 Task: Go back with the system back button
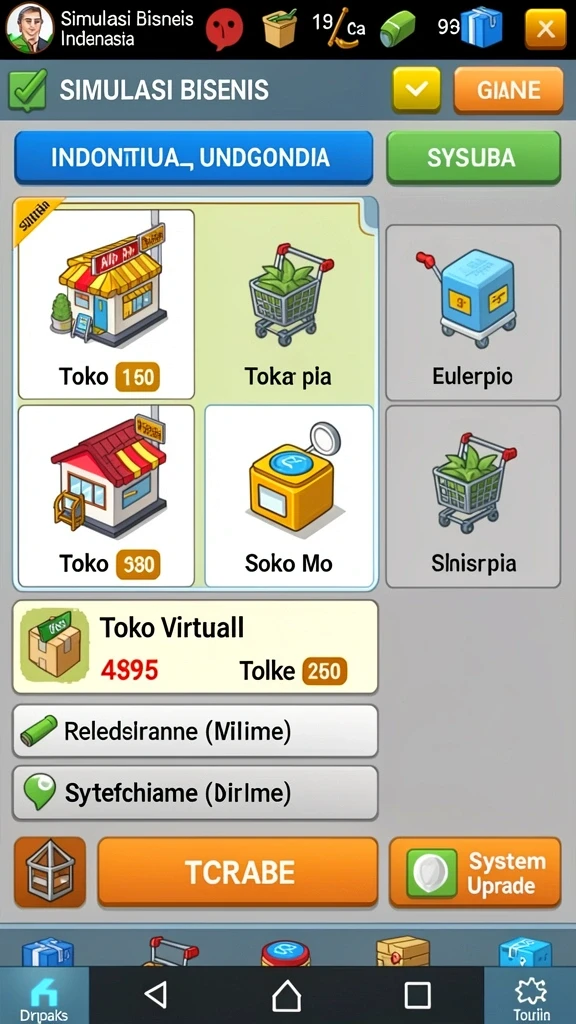(x=155, y=995)
